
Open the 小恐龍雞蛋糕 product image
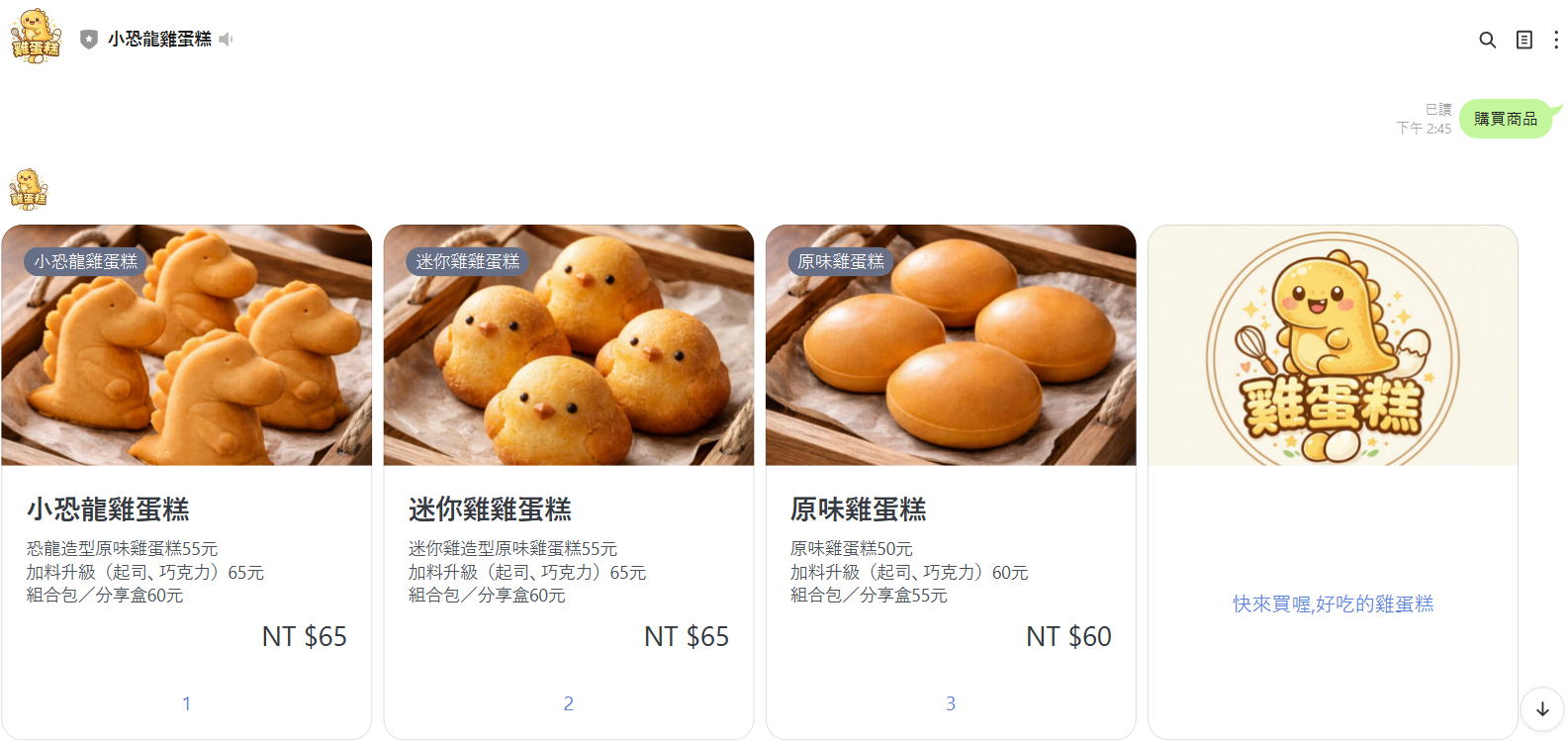pos(186,345)
